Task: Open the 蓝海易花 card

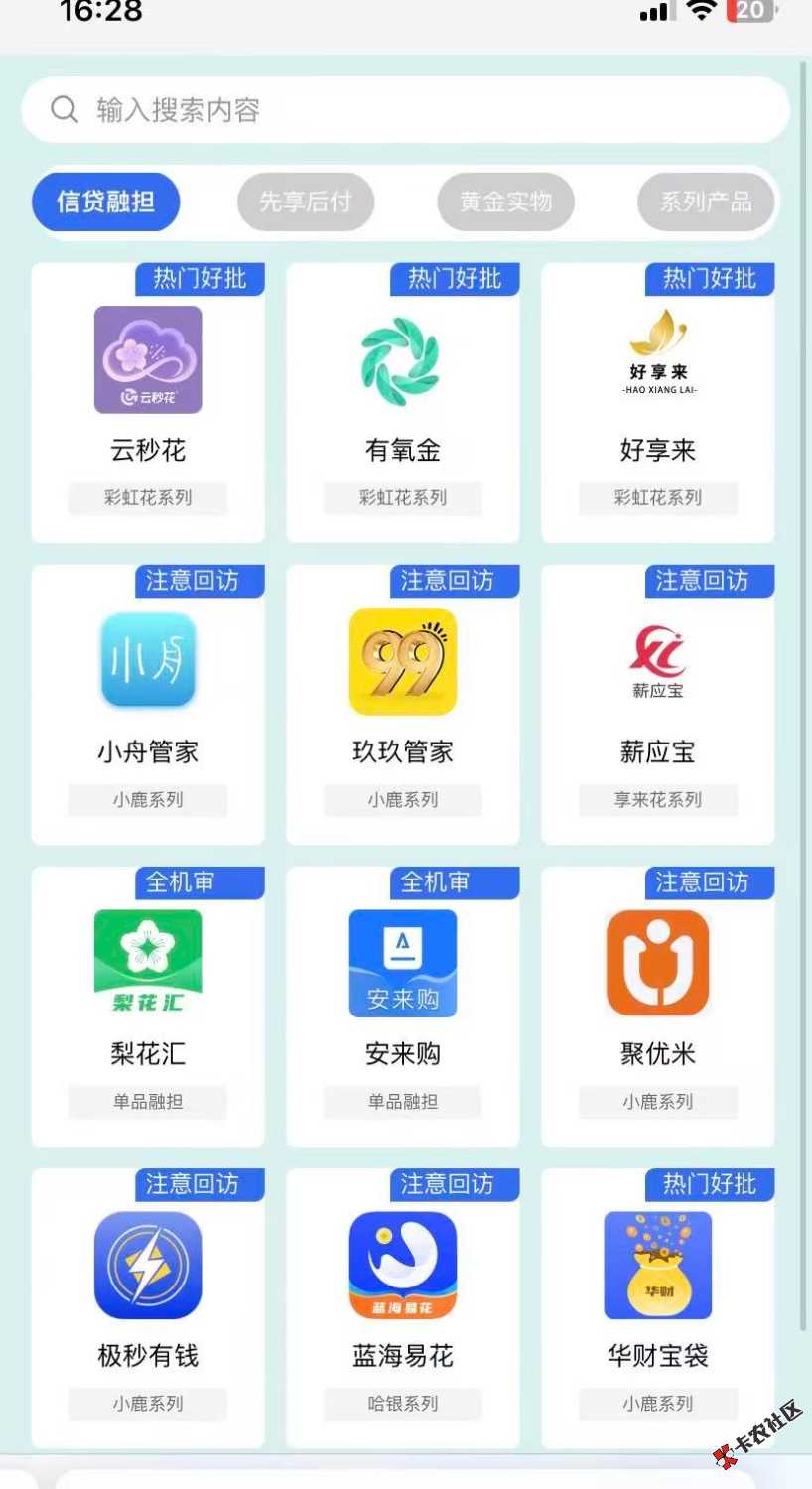Action: click(402, 1307)
